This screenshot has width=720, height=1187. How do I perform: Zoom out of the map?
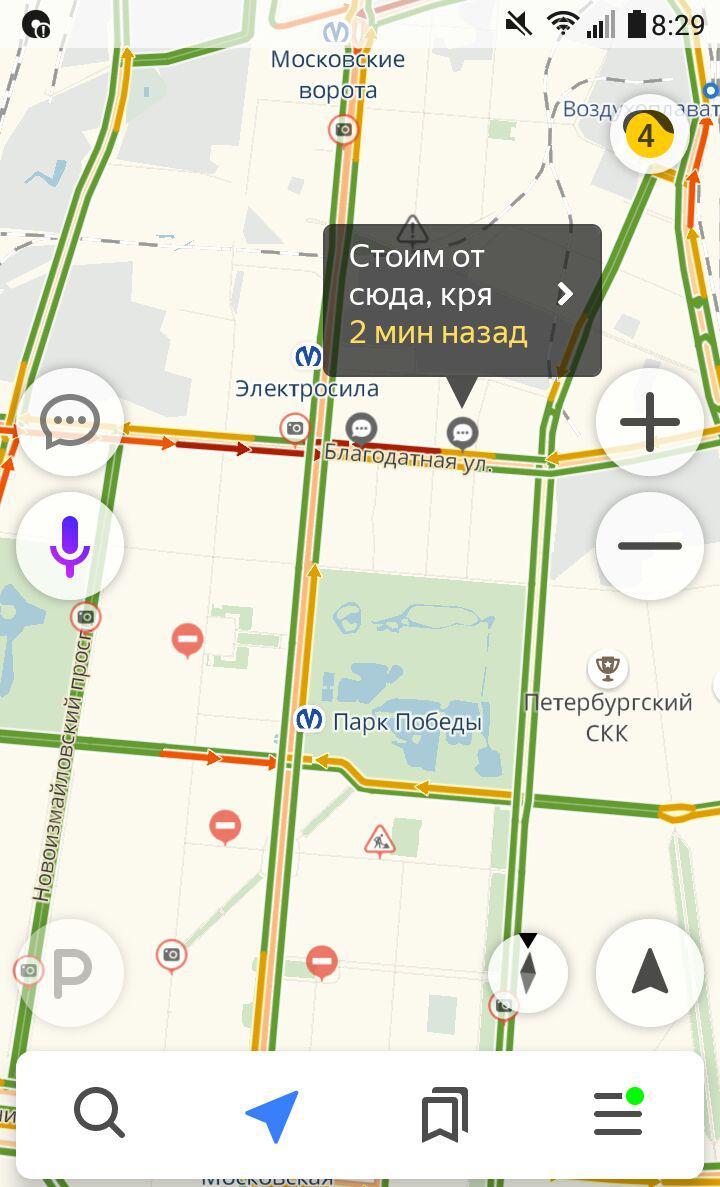650,546
